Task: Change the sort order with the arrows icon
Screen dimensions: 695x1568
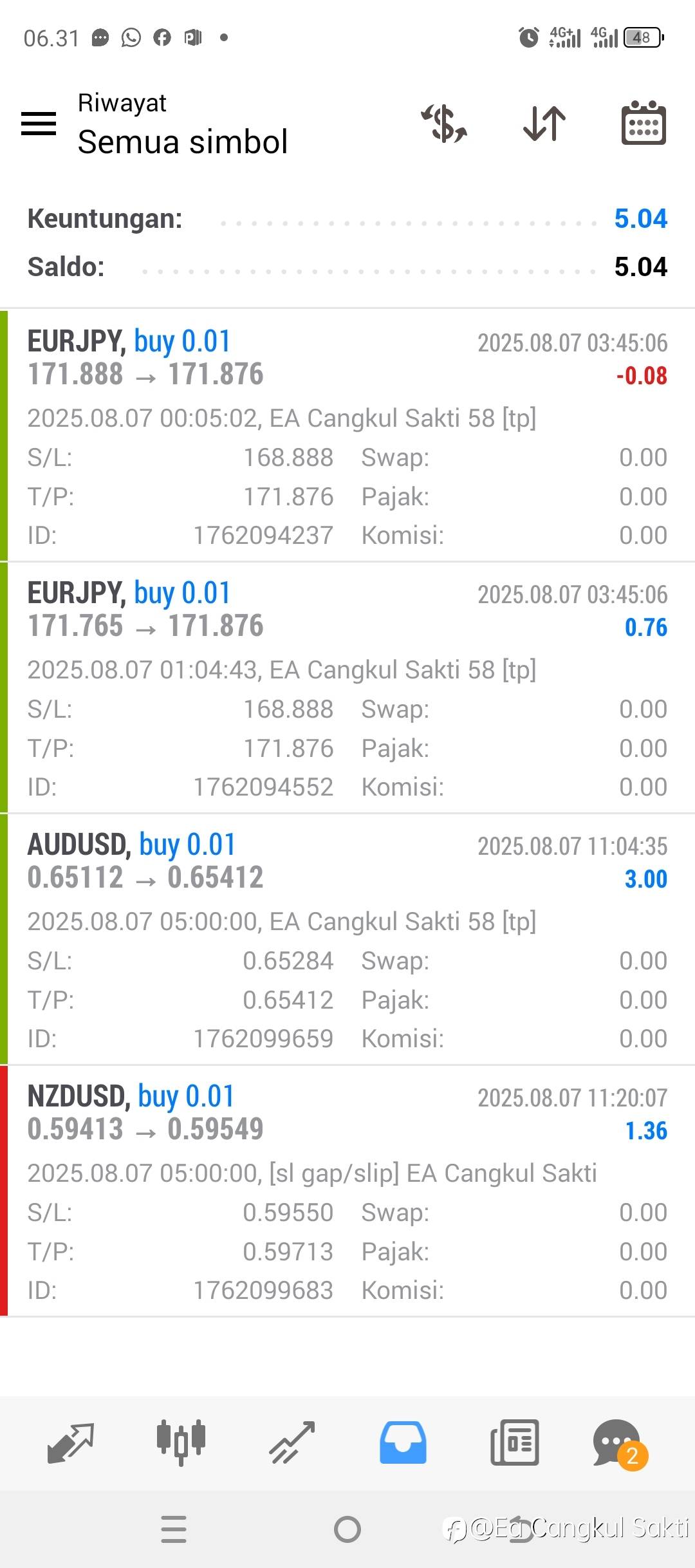Action: pos(544,123)
